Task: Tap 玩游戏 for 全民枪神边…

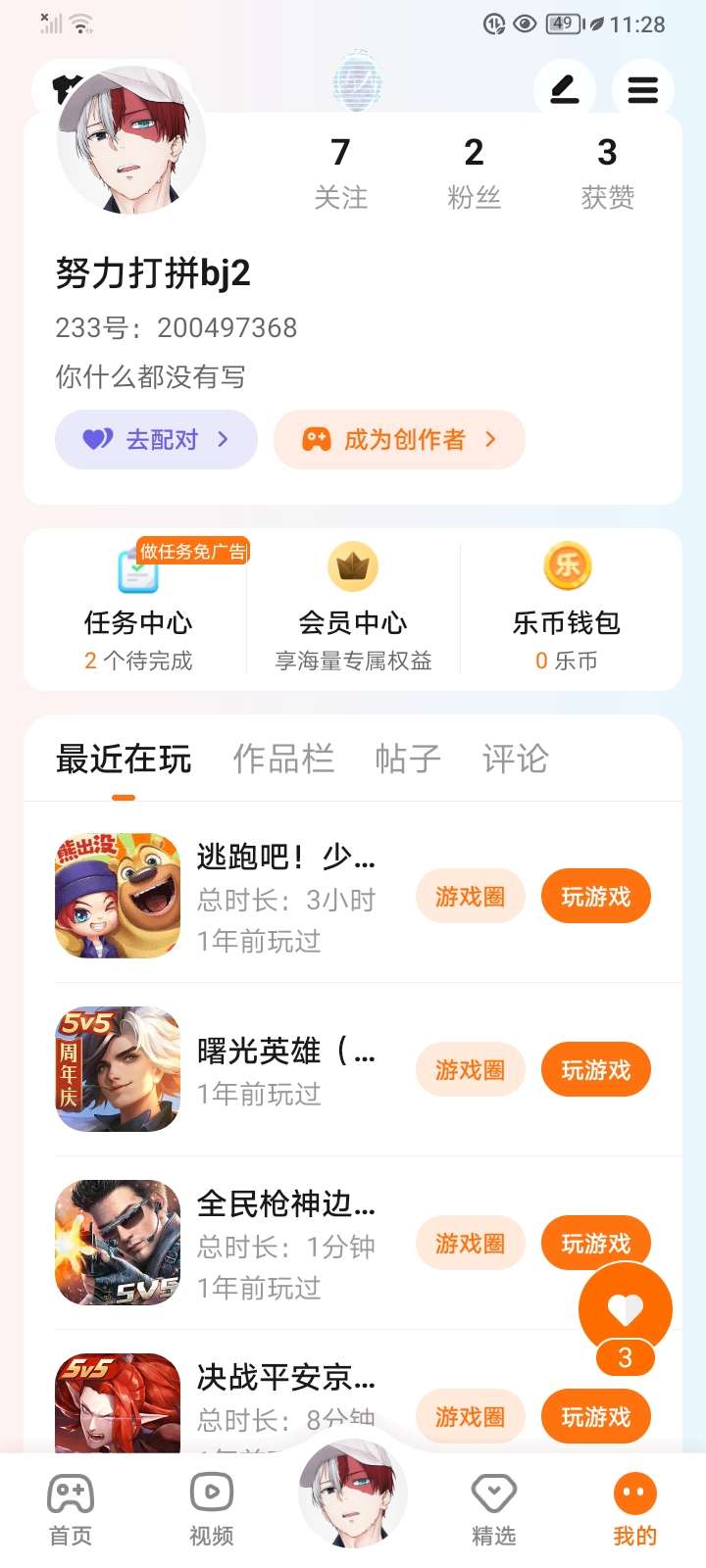Action: (595, 1242)
